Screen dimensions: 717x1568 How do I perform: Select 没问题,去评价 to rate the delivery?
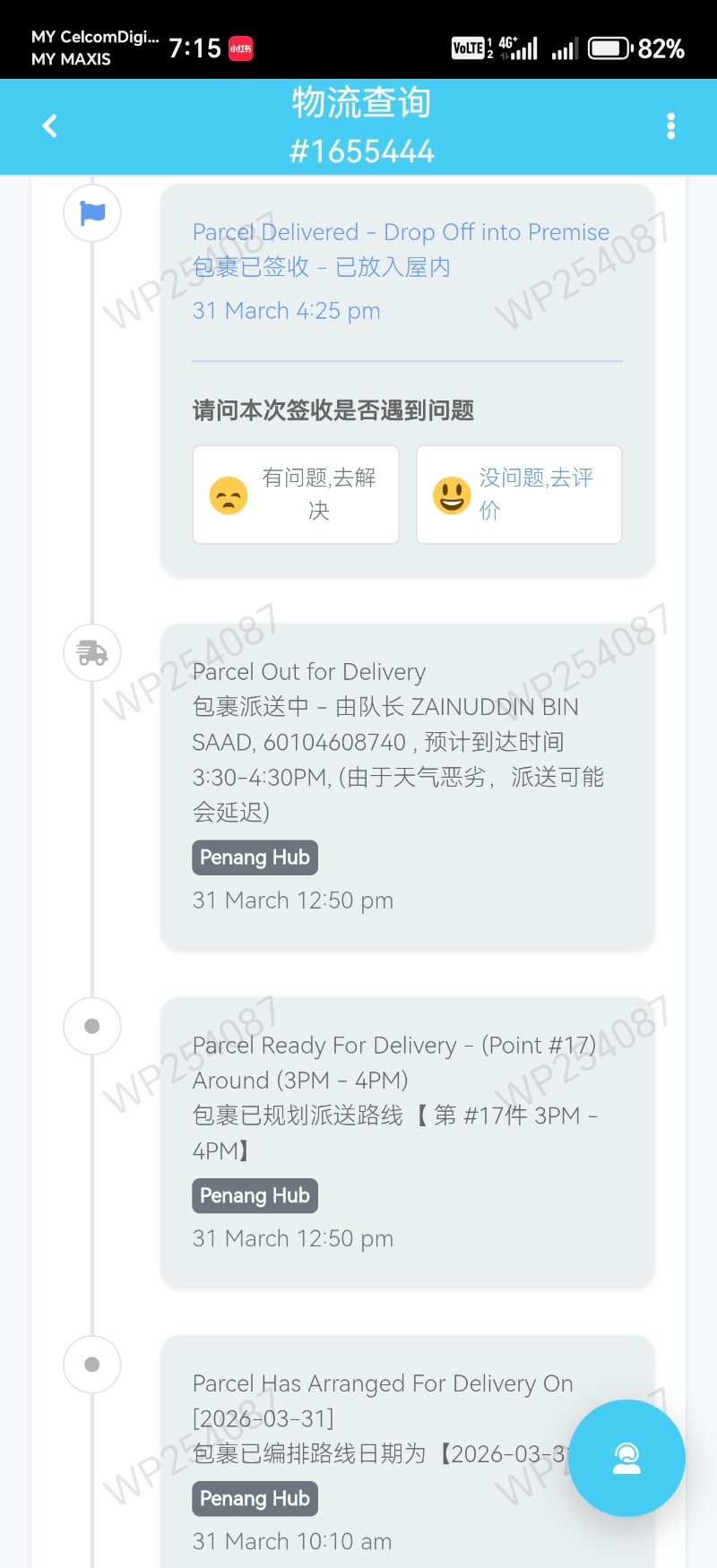(x=519, y=495)
